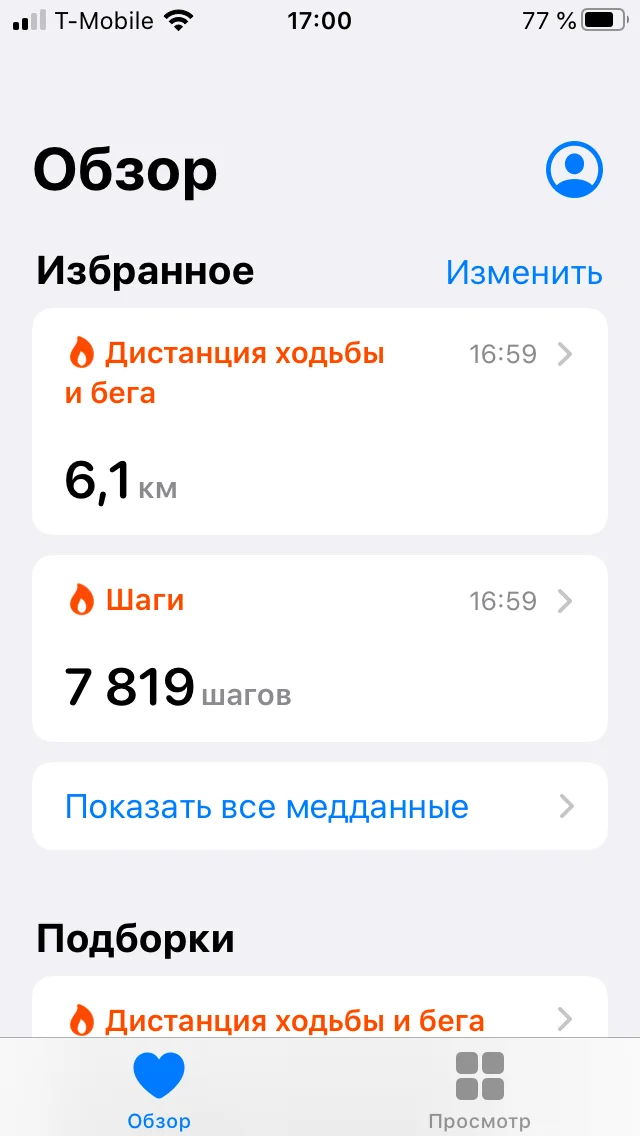Switch to the Просмотр tab

479,1089
